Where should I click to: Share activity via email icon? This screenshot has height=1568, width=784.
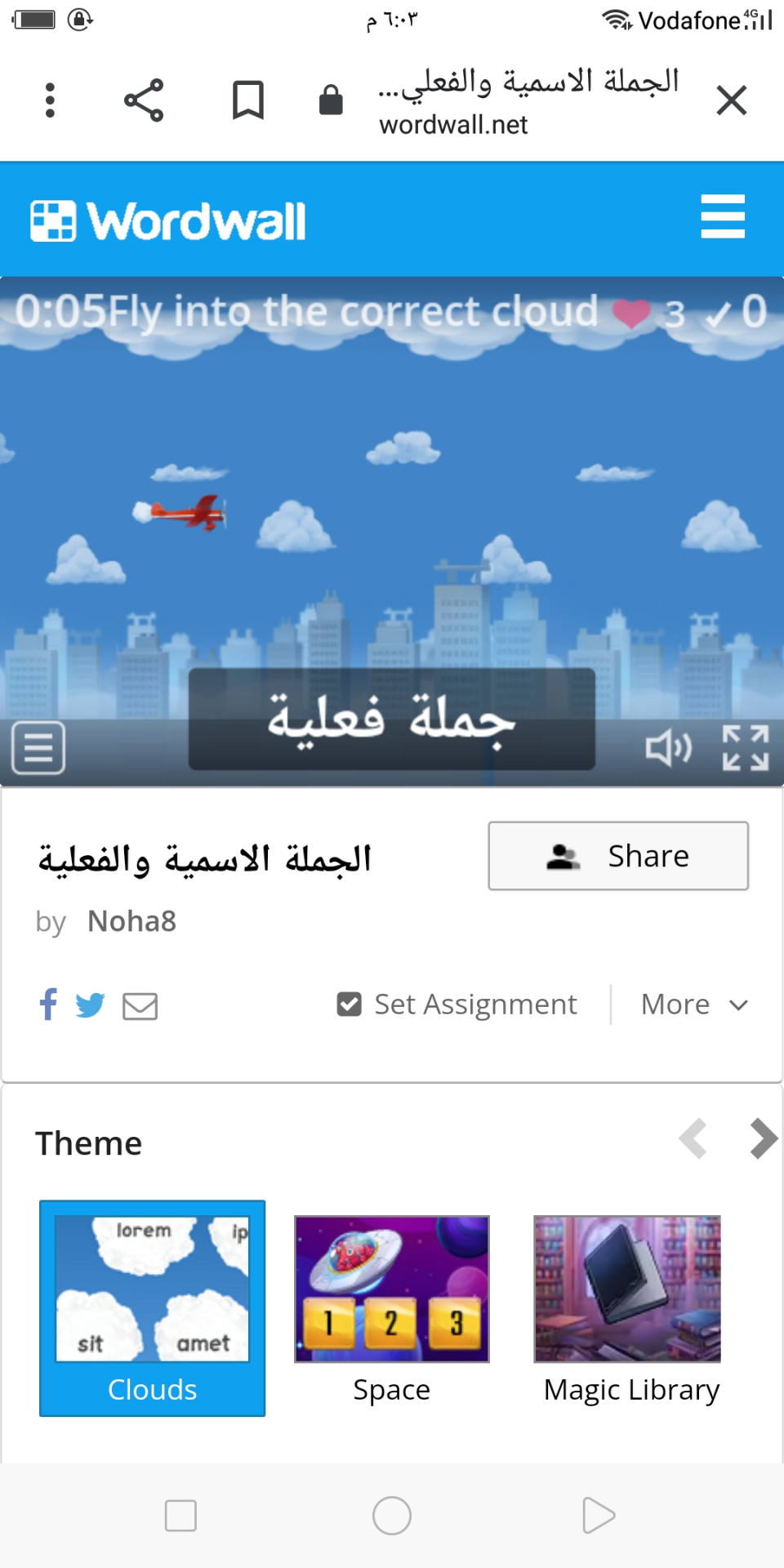tap(140, 1005)
